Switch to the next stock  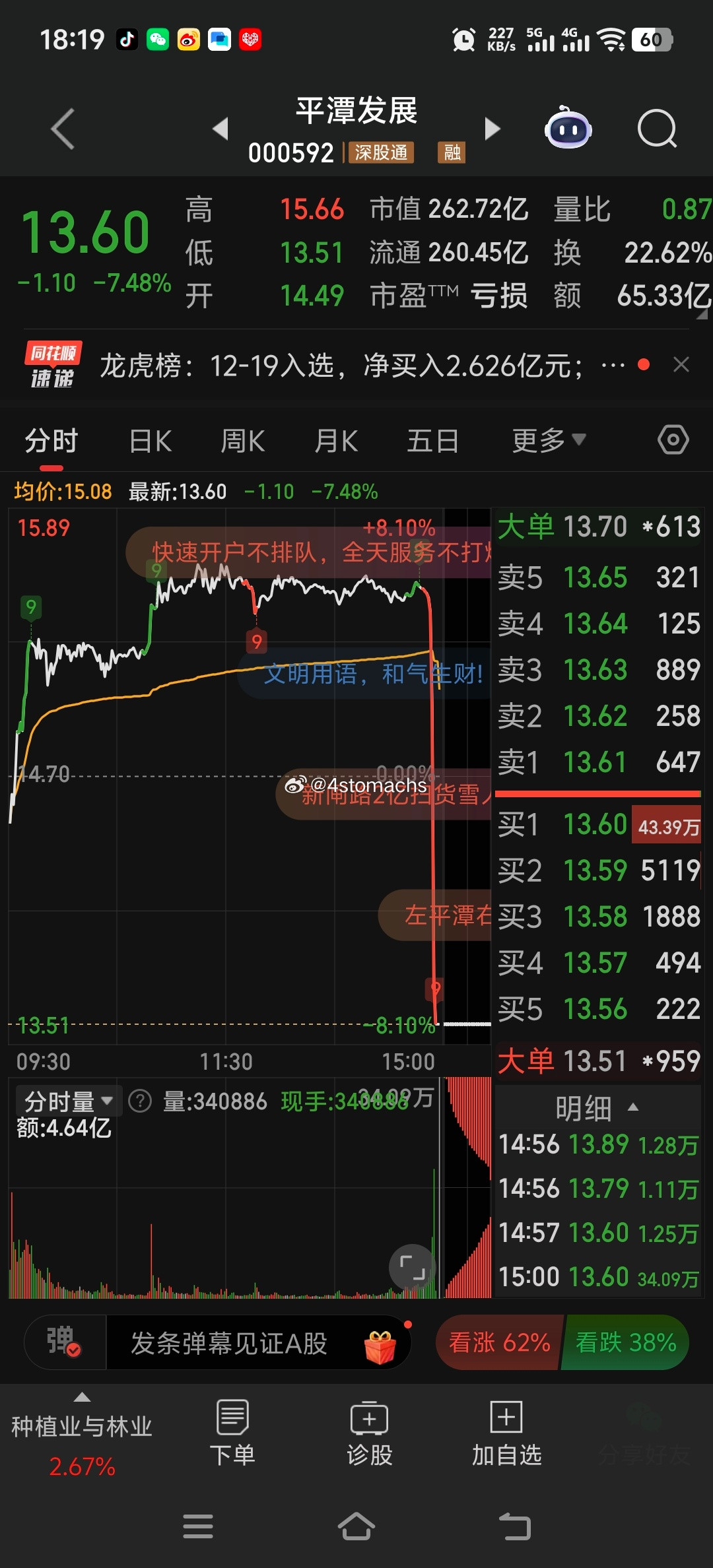[492, 129]
